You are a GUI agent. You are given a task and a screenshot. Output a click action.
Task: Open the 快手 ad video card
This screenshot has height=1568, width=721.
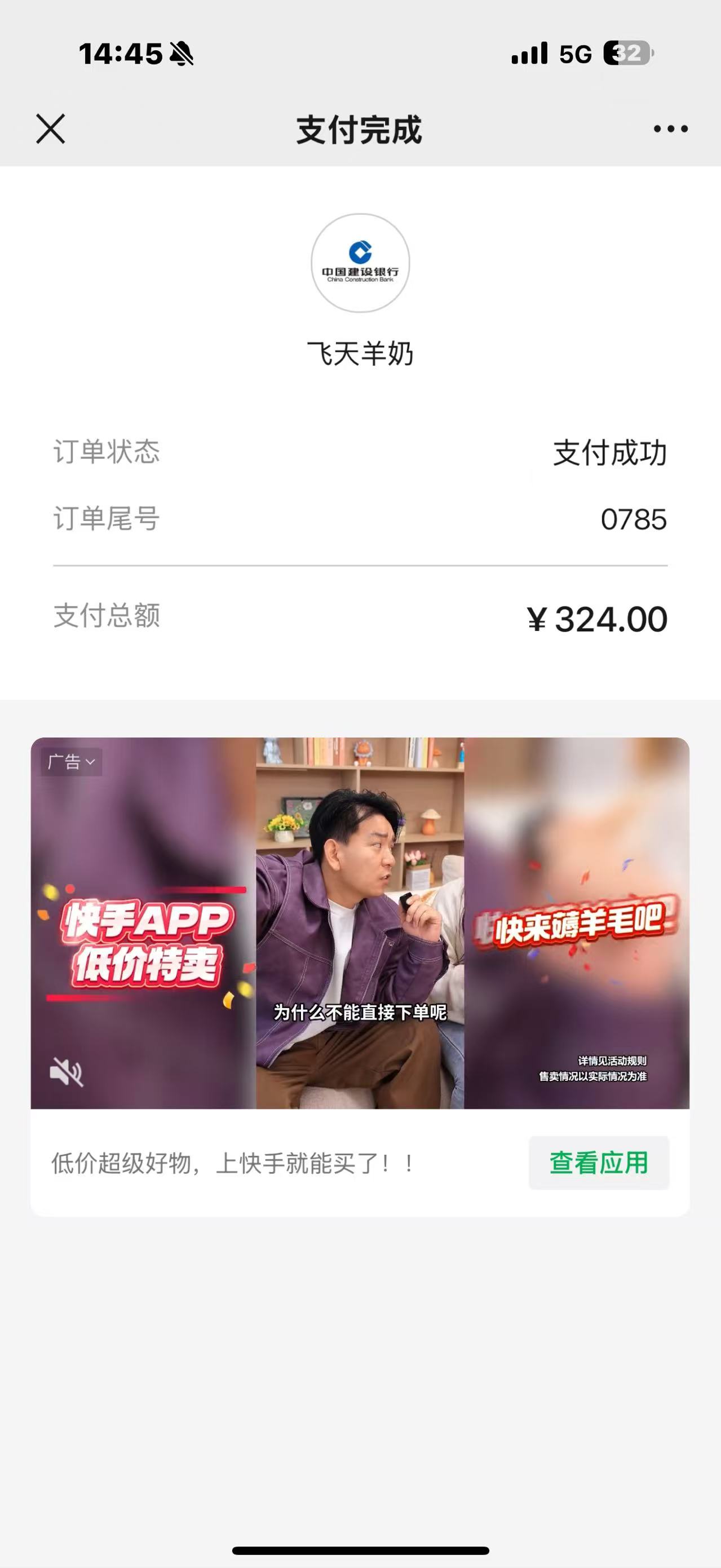360,923
